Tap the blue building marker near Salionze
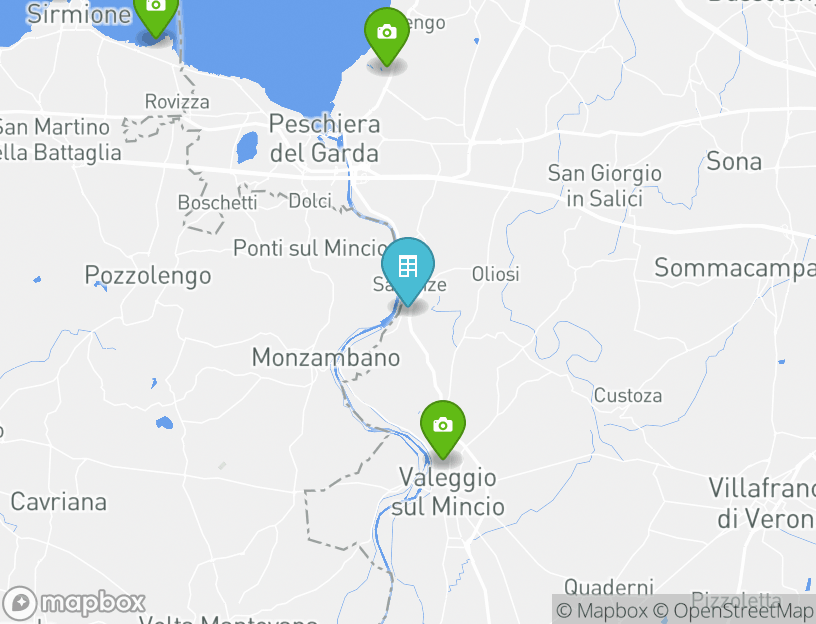816x624 pixels. pyautogui.click(x=408, y=268)
